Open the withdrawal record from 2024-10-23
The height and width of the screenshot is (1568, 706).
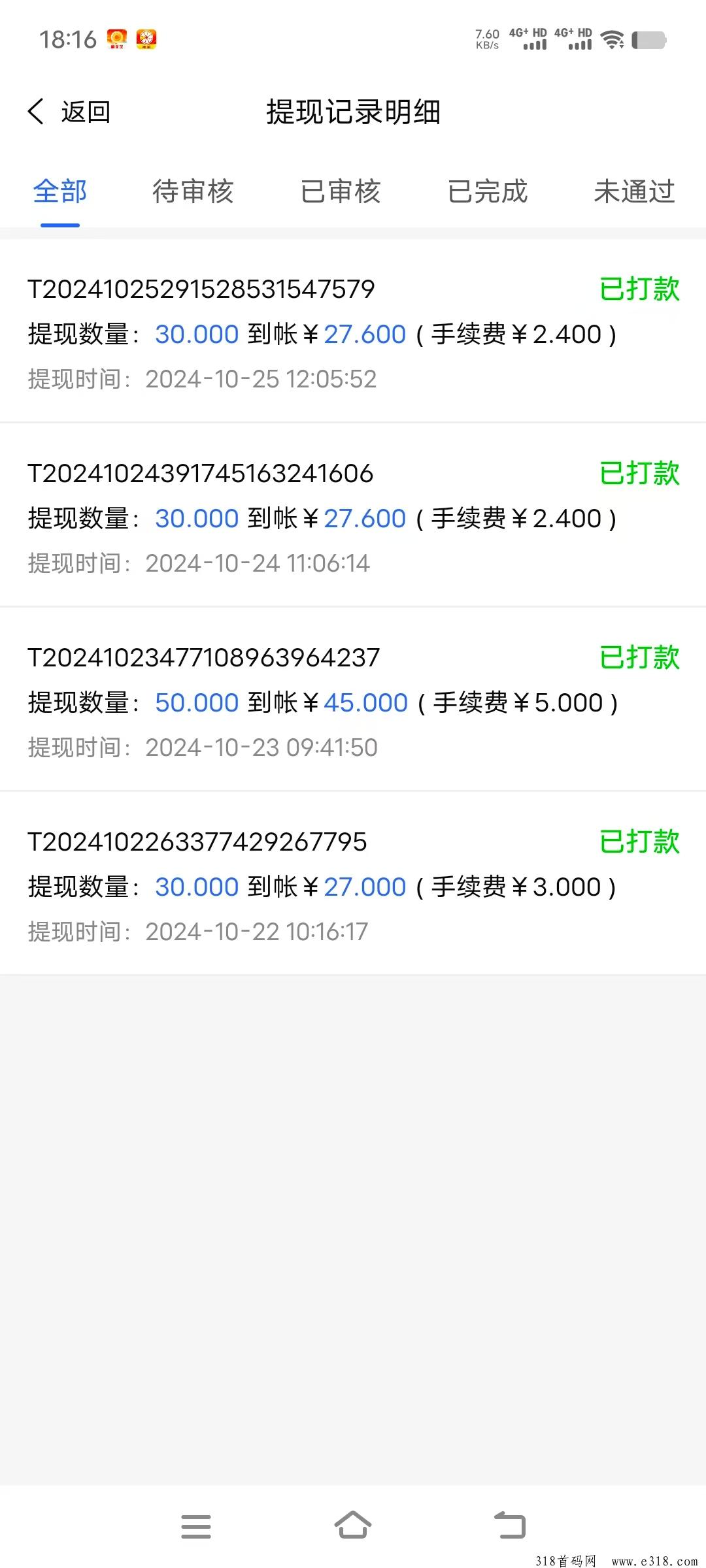tap(353, 700)
